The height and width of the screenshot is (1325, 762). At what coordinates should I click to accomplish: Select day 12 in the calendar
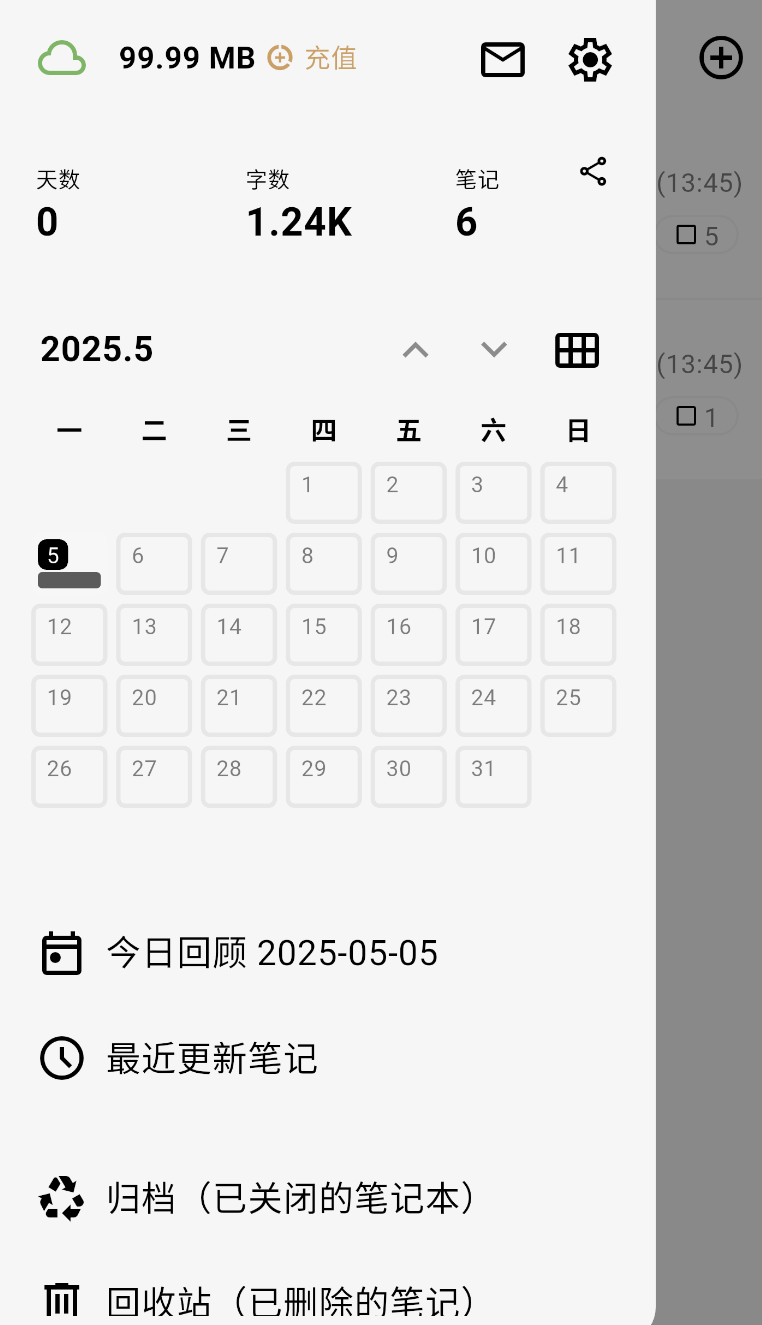coord(69,635)
